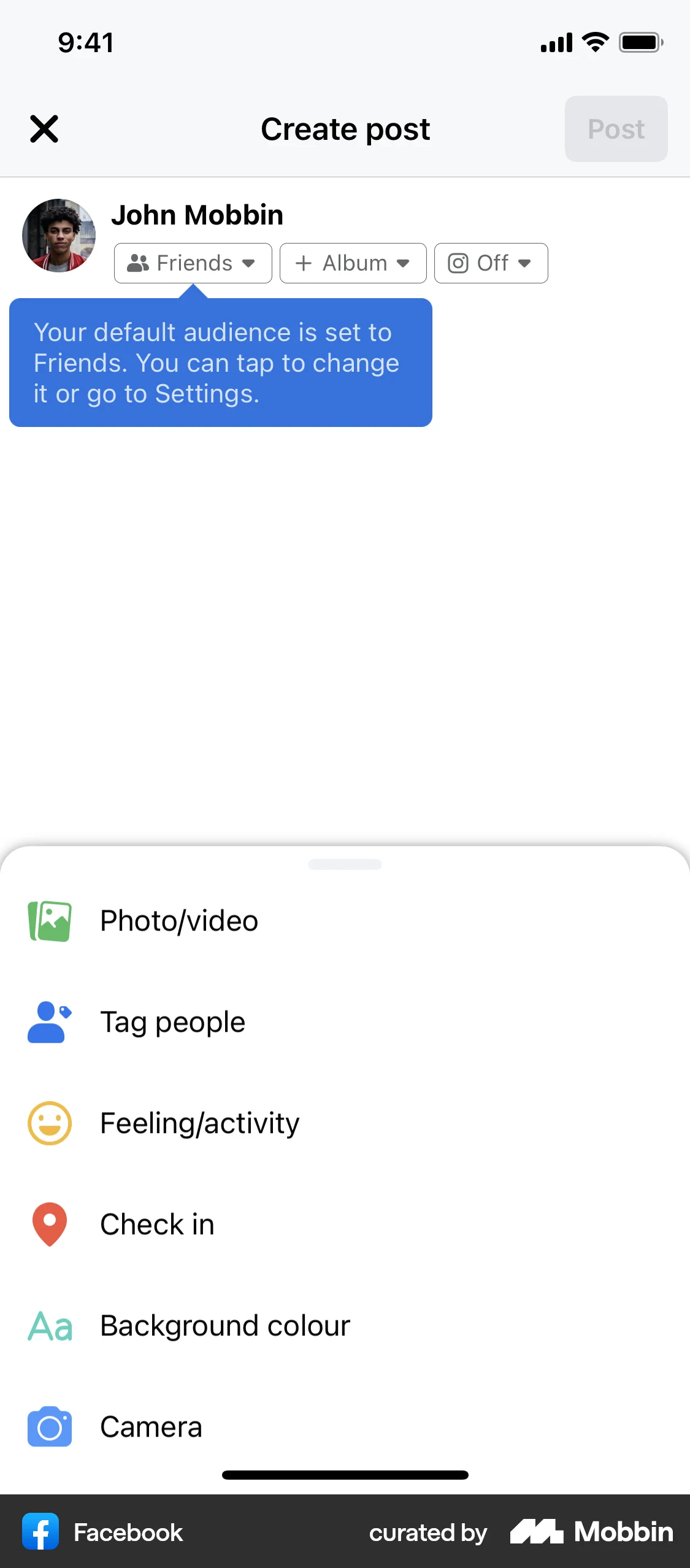Click the Background colour Aa icon
690x1568 pixels.
tap(50, 1325)
